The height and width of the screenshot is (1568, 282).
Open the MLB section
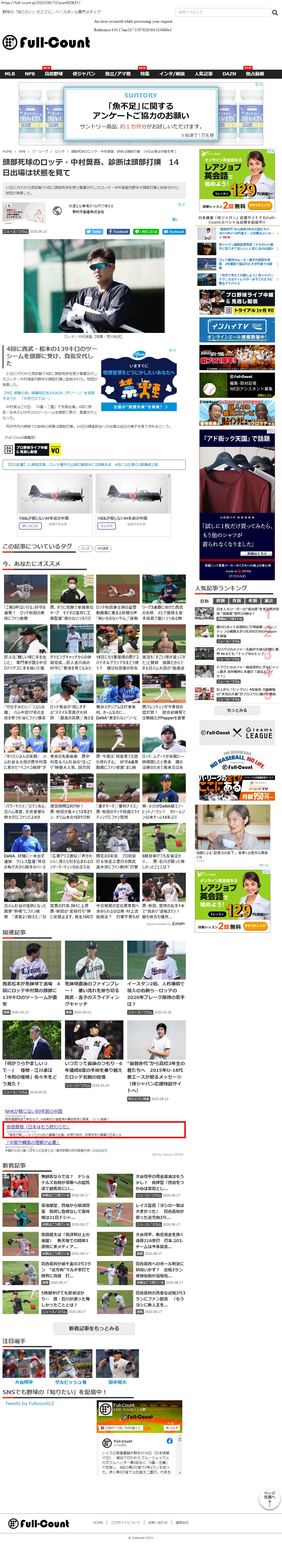pos(10,74)
